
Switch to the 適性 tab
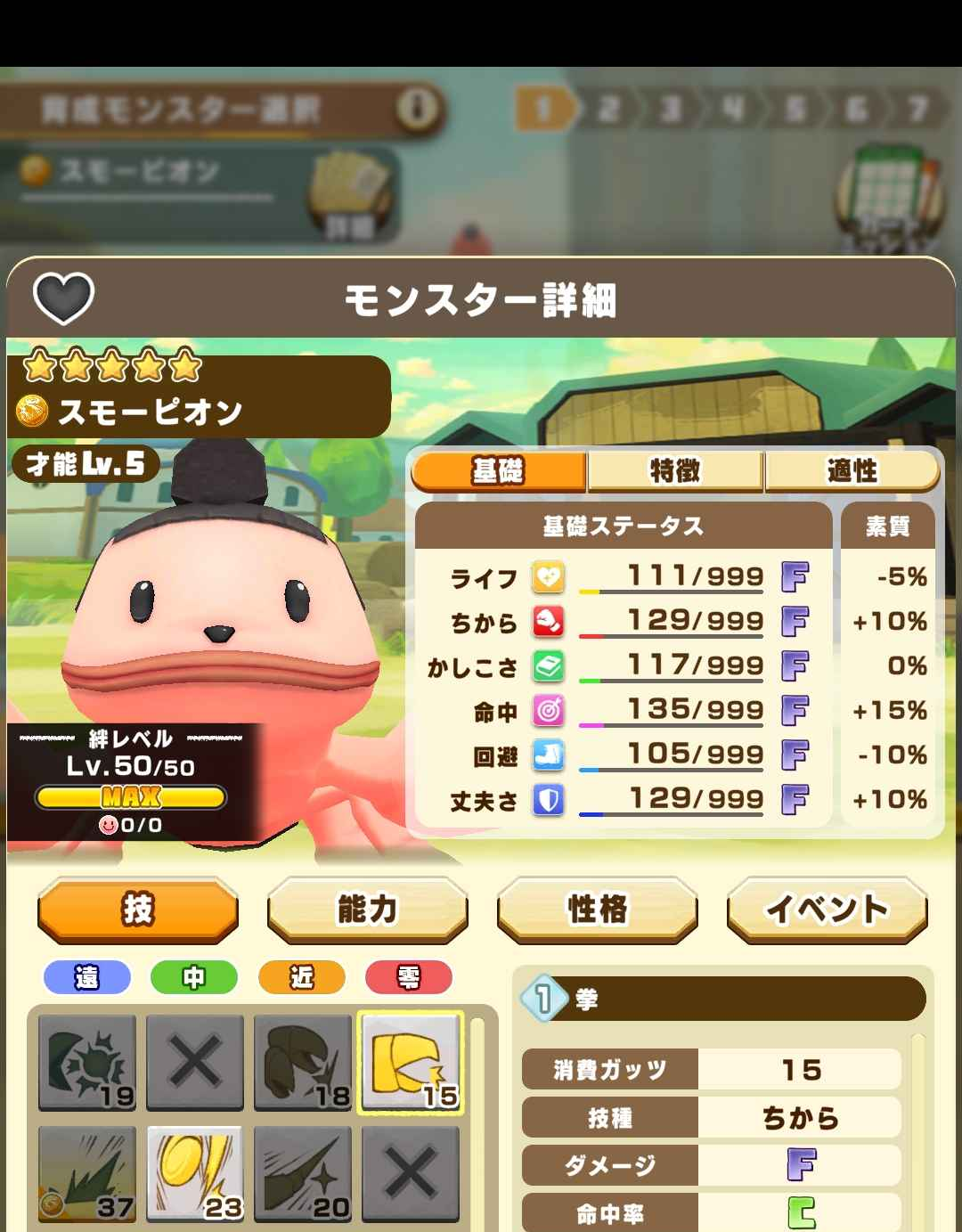tap(852, 470)
